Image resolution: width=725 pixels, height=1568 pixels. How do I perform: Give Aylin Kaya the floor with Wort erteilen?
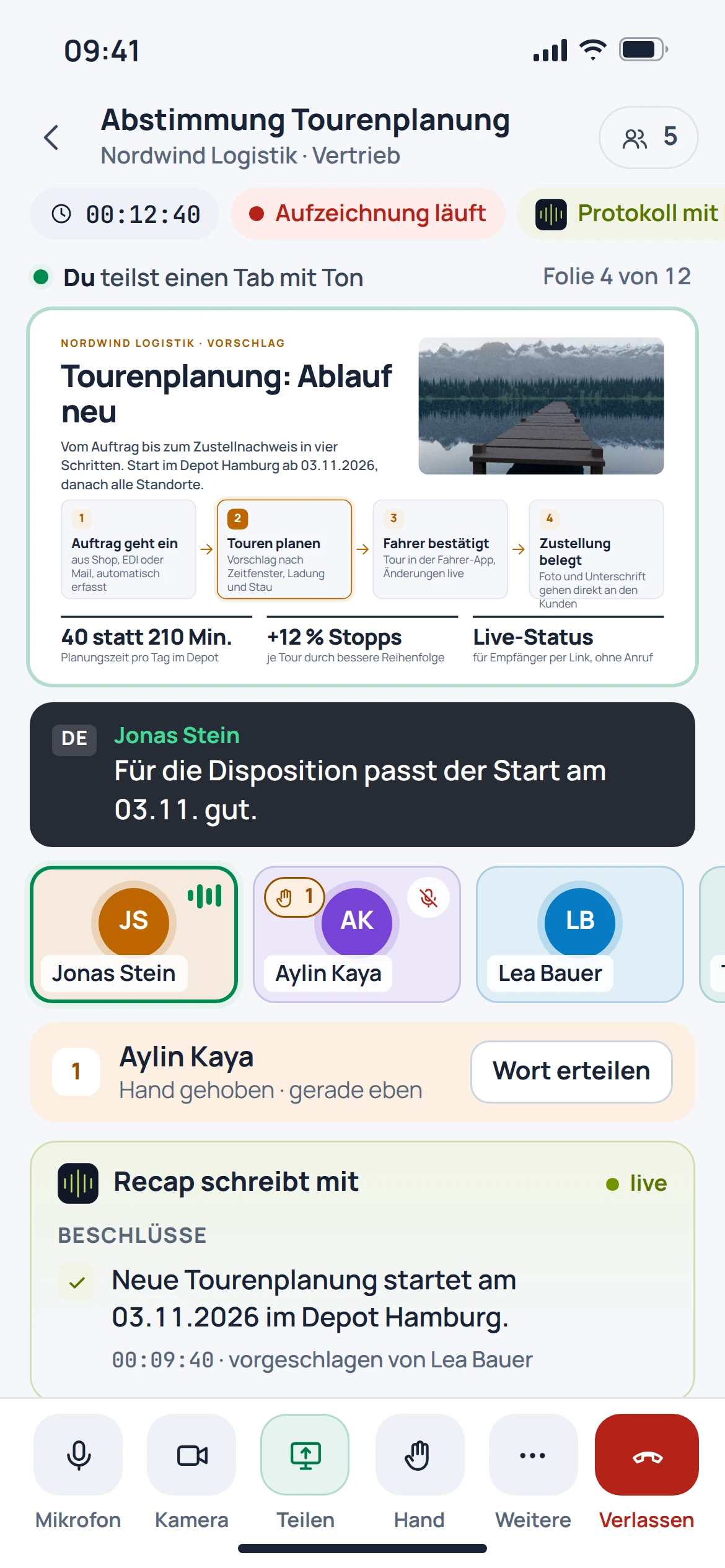pos(571,1071)
